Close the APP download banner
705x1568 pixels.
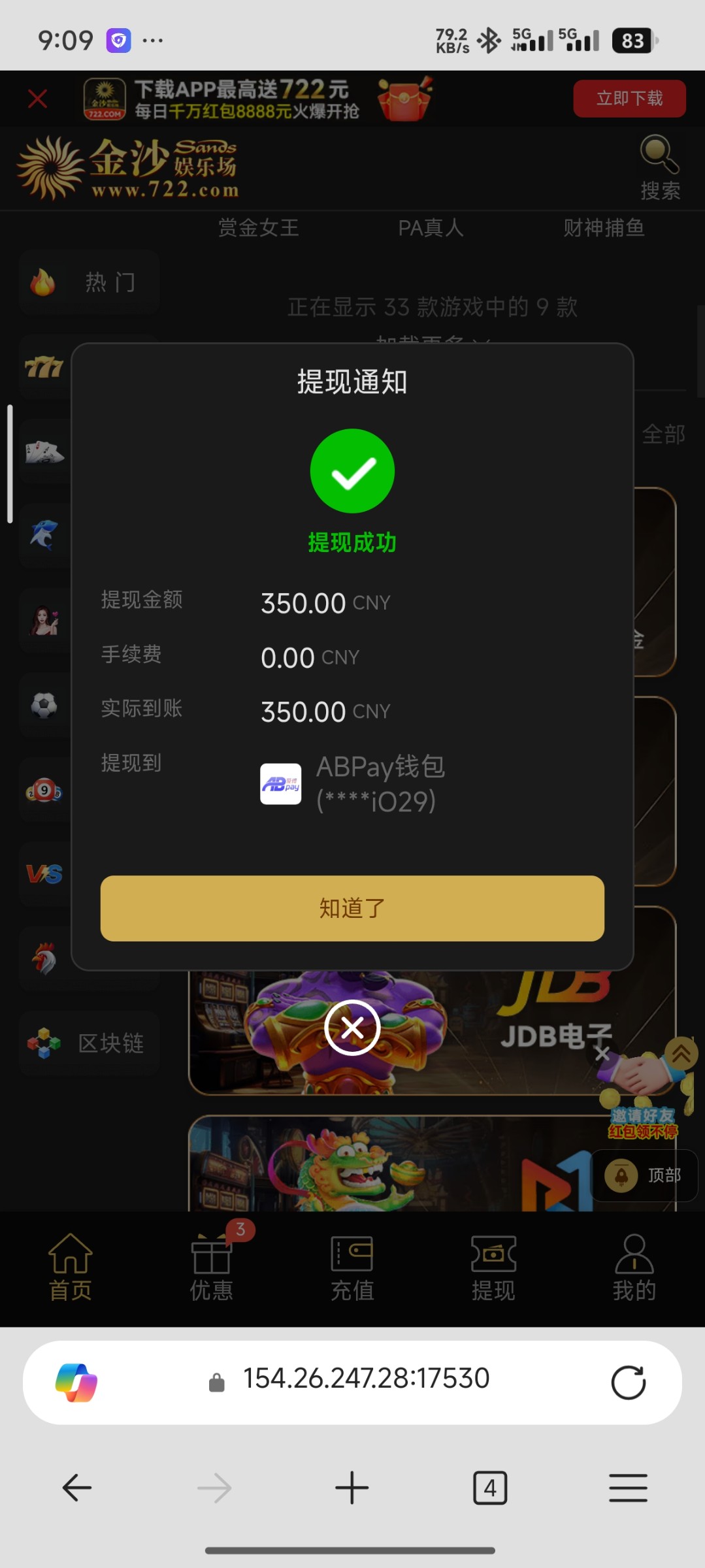pyautogui.click(x=38, y=99)
